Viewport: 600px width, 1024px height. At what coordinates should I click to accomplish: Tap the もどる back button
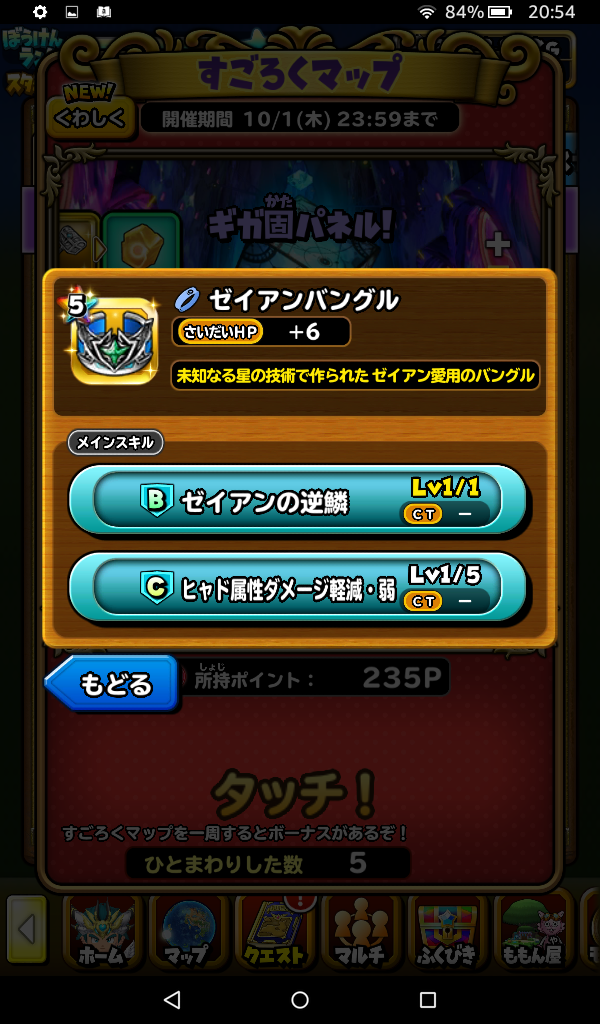112,684
